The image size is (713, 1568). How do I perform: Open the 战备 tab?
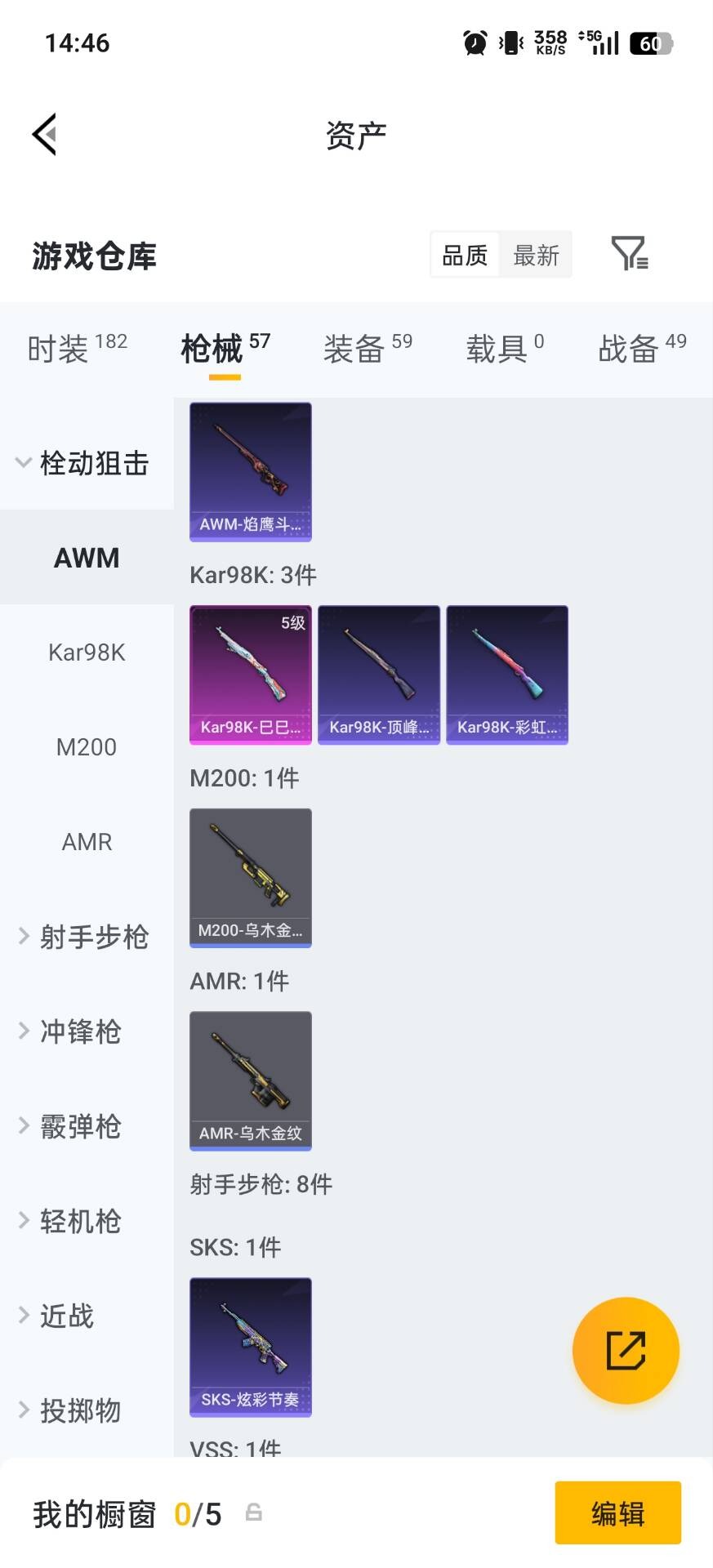tap(630, 348)
